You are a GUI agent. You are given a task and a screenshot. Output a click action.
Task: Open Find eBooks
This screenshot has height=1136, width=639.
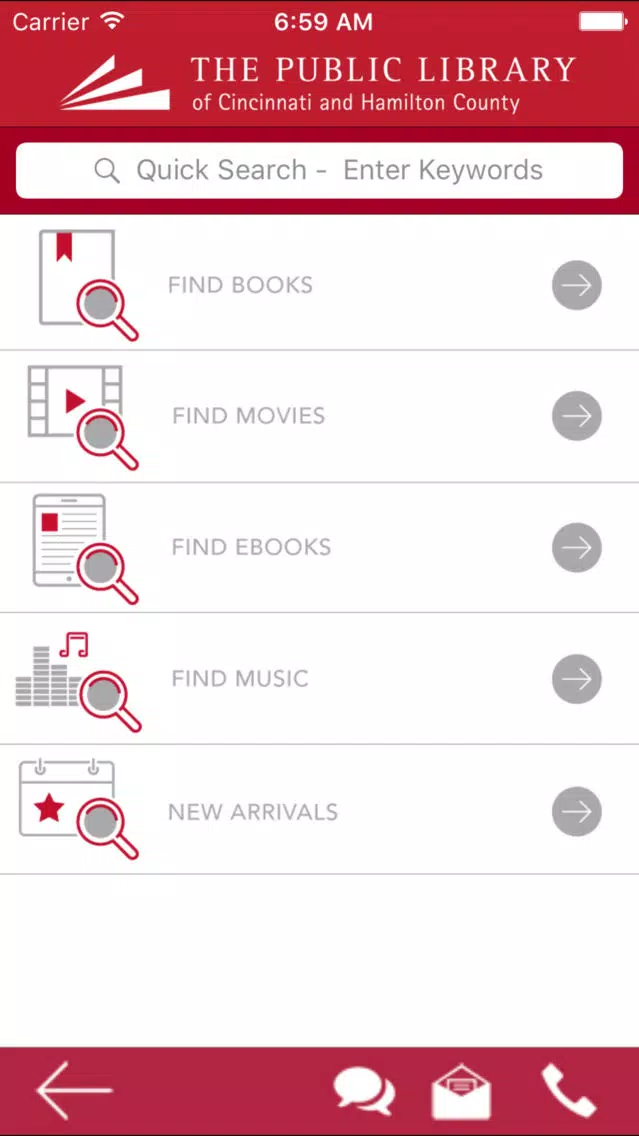(320, 547)
